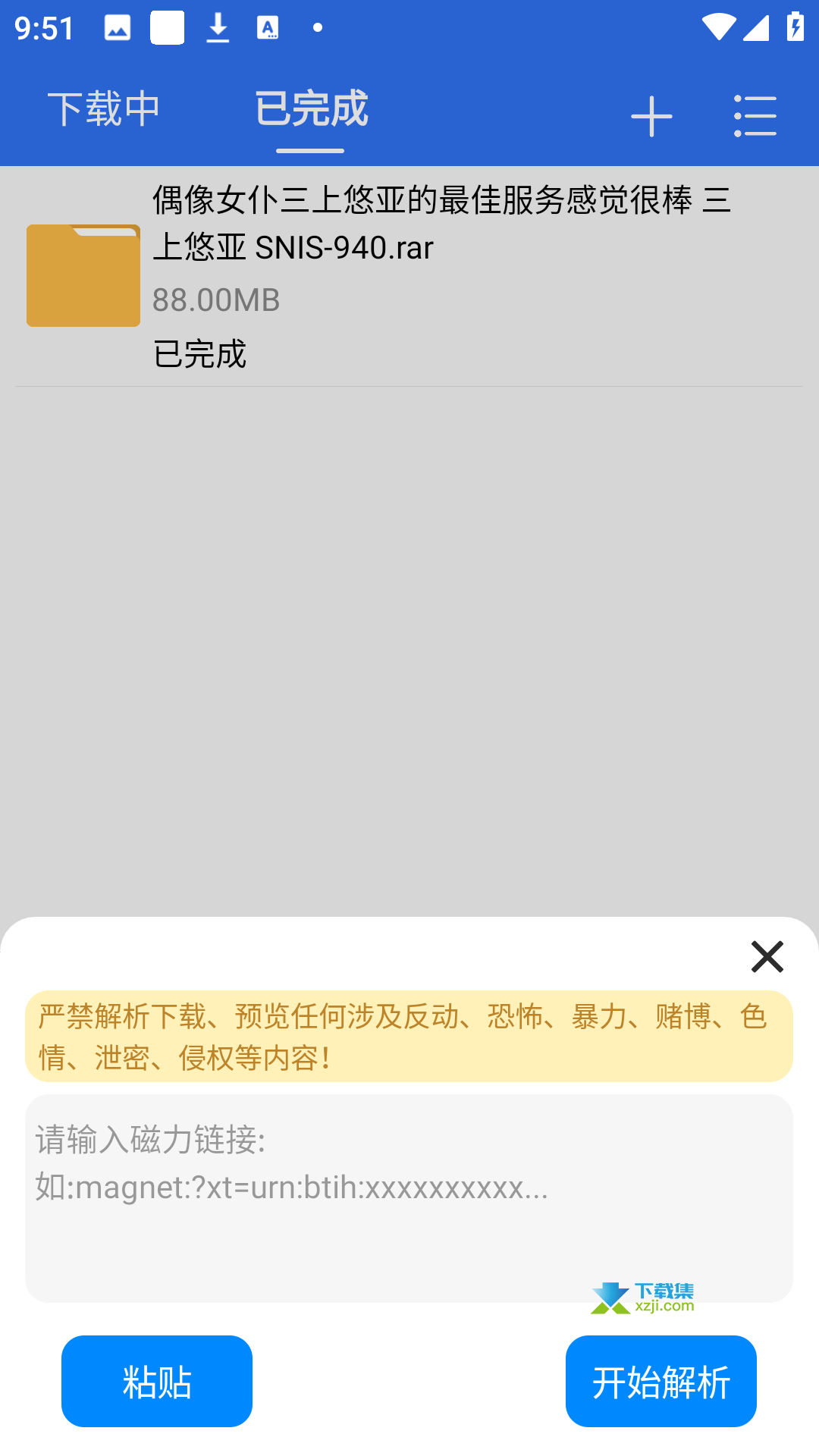
Task: Select the 已完成 tab
Action: (311, 108)
